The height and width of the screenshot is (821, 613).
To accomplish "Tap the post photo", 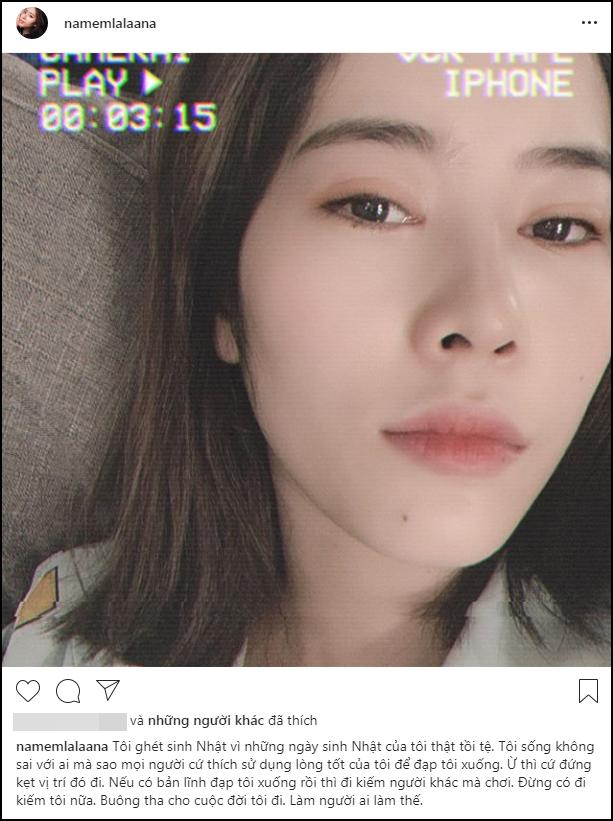I will 306,360.
